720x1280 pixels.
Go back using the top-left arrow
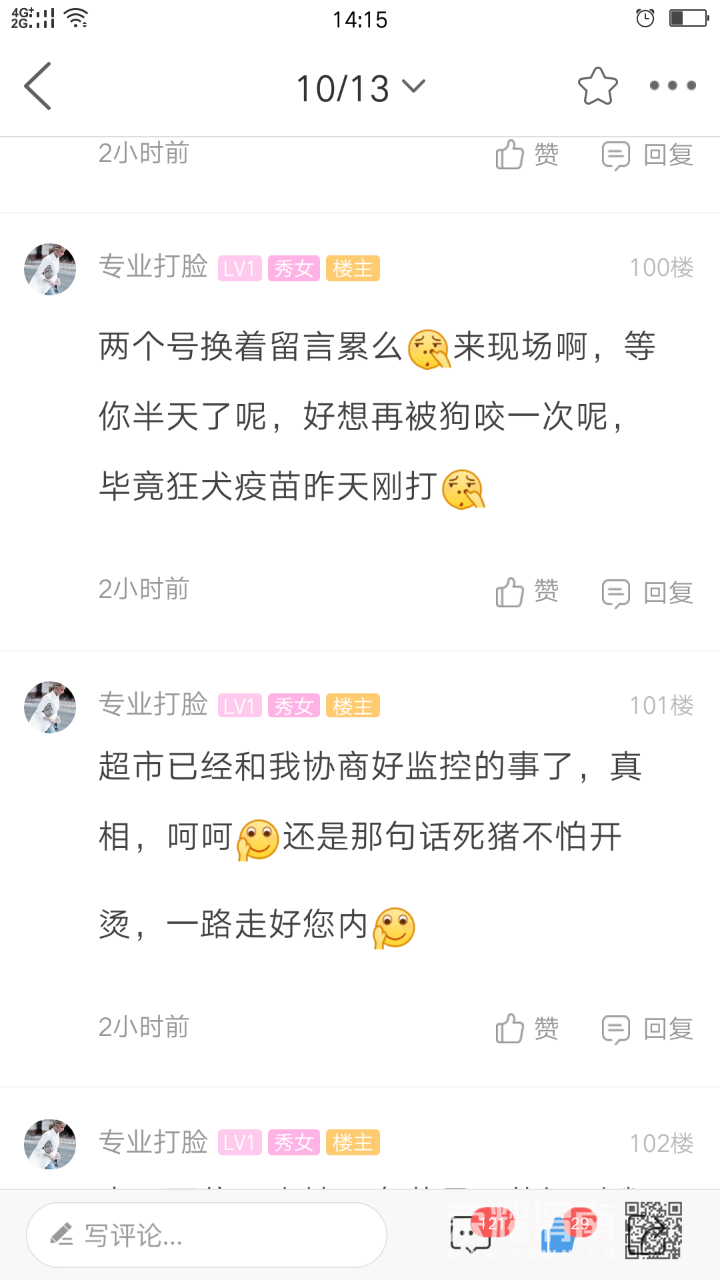pyautogui.click(x=38, y=87)
